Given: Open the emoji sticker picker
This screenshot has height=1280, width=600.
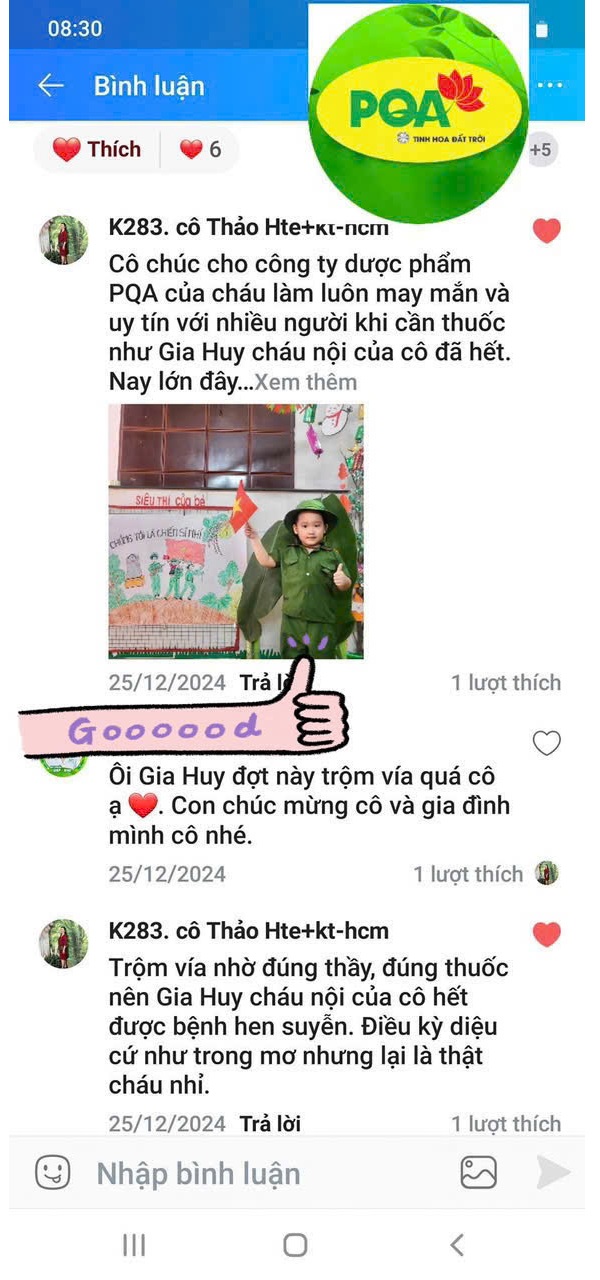Looking at the screenshot, I should [x=53, y=1172].
